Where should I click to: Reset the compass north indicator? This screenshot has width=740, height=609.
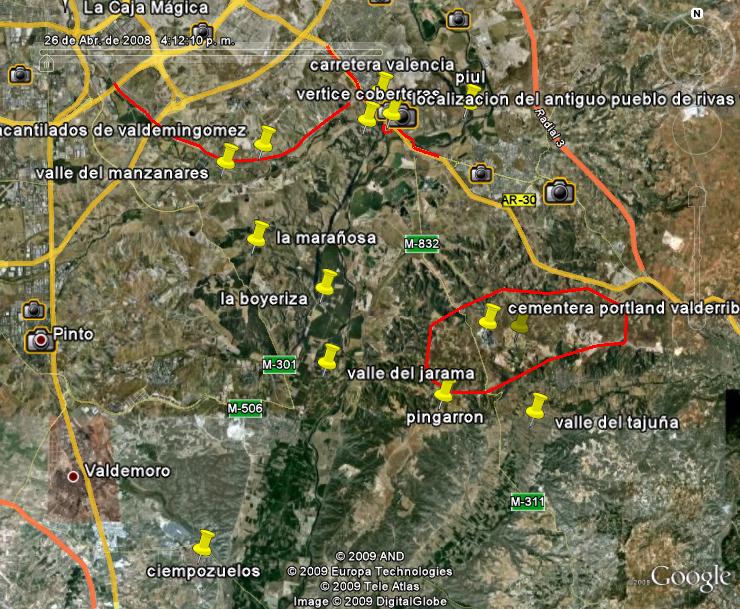(x=697, y=14)
